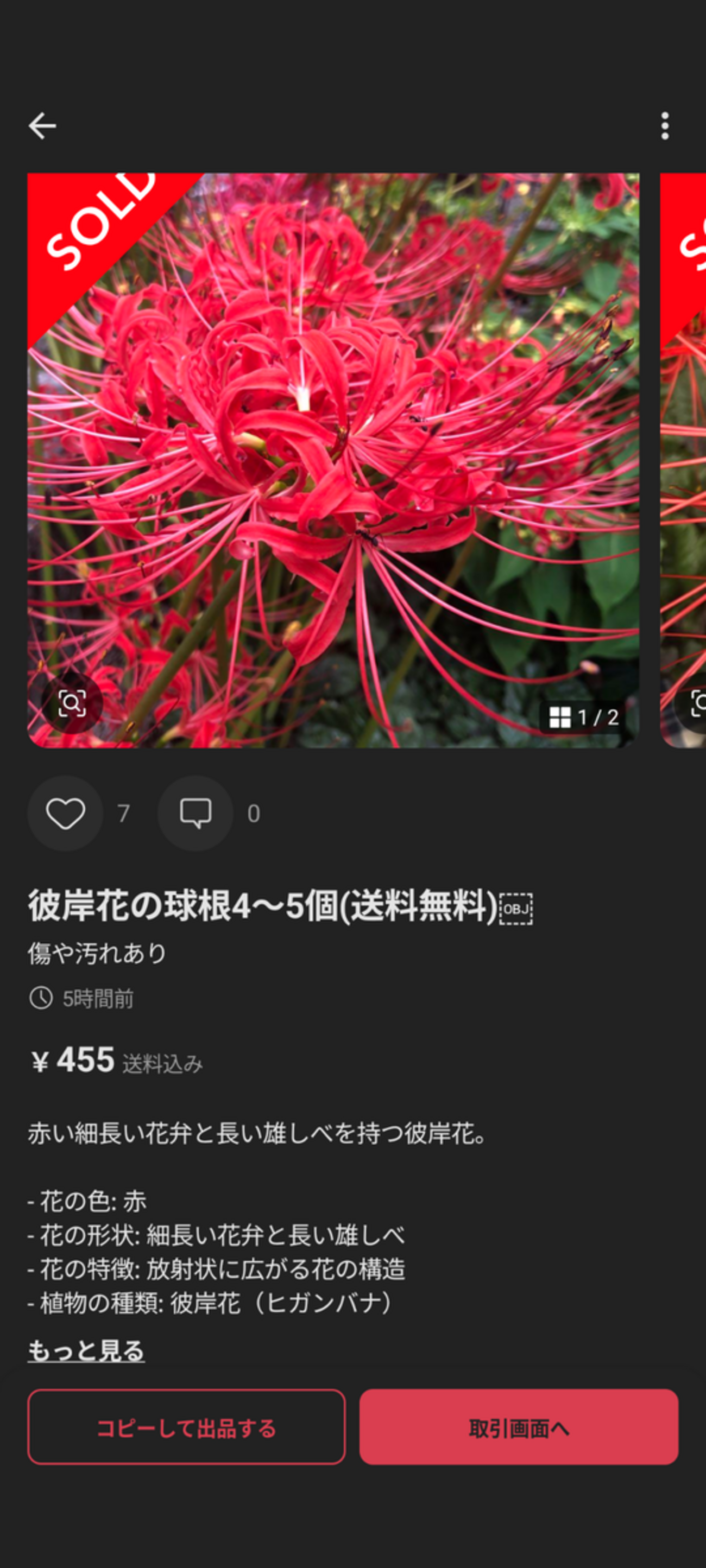Open the 1/2 photo grid indicator
This screenshot has height=1568, width=706.
pyautogui.click(x=583, y=717)
